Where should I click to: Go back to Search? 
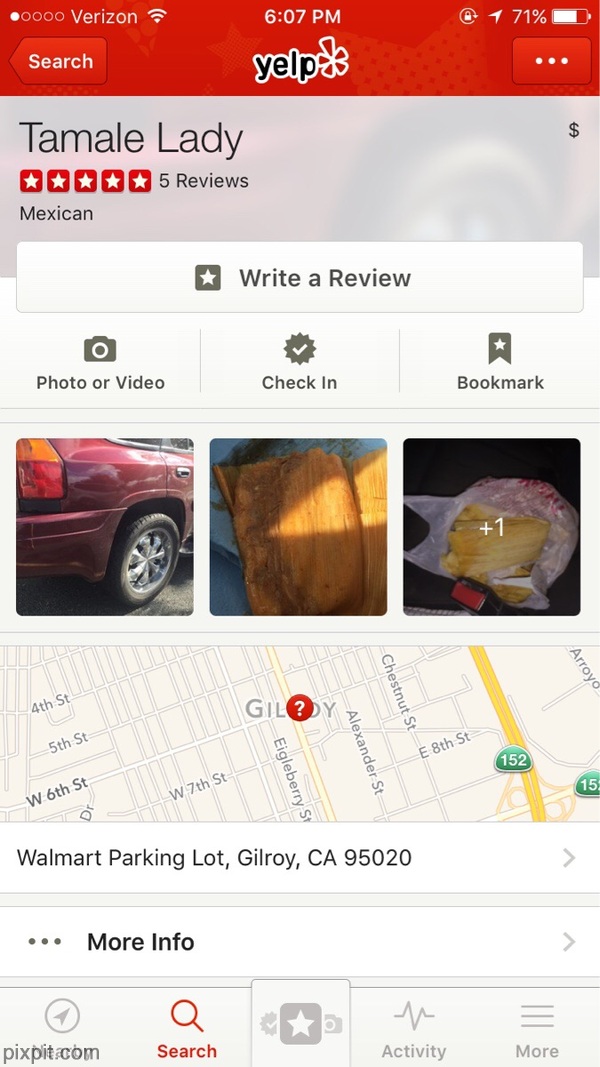point(58,62)
